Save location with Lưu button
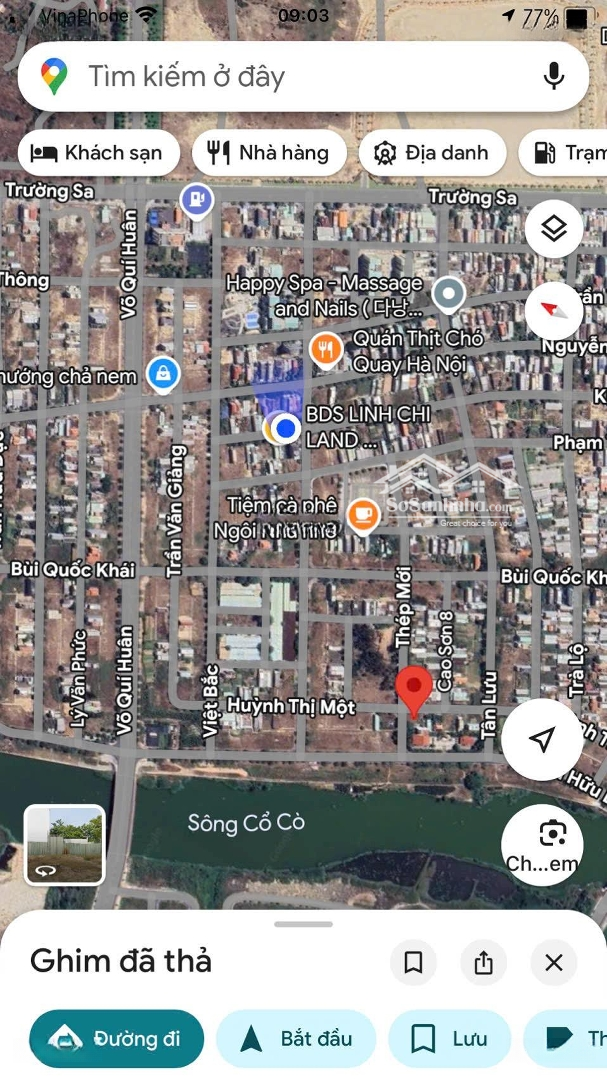 click(x=450, y=1039)
